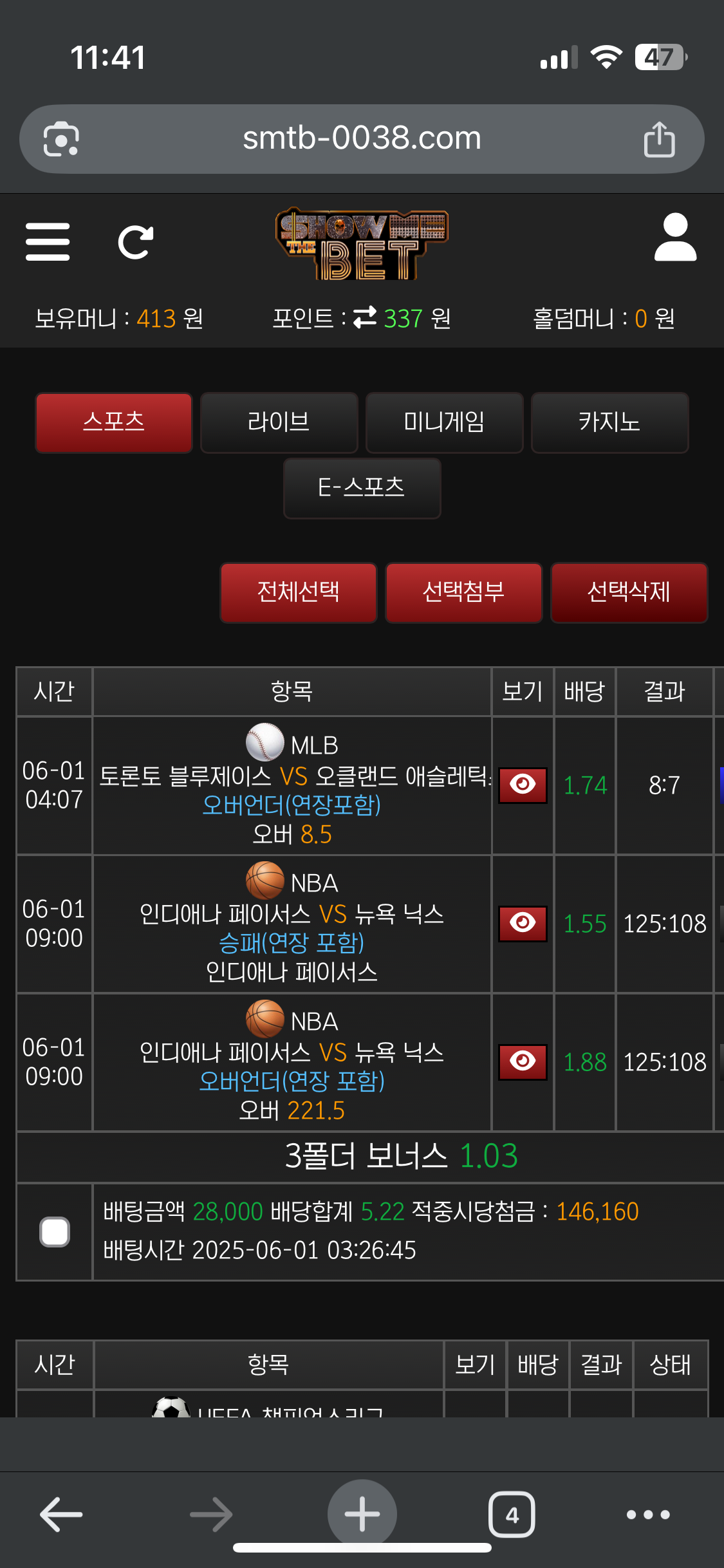This screenshot has width=724, height=1568.
Task: Select the E-스포츠 tab
Action: pyautogui.click(x=362, y=488)
